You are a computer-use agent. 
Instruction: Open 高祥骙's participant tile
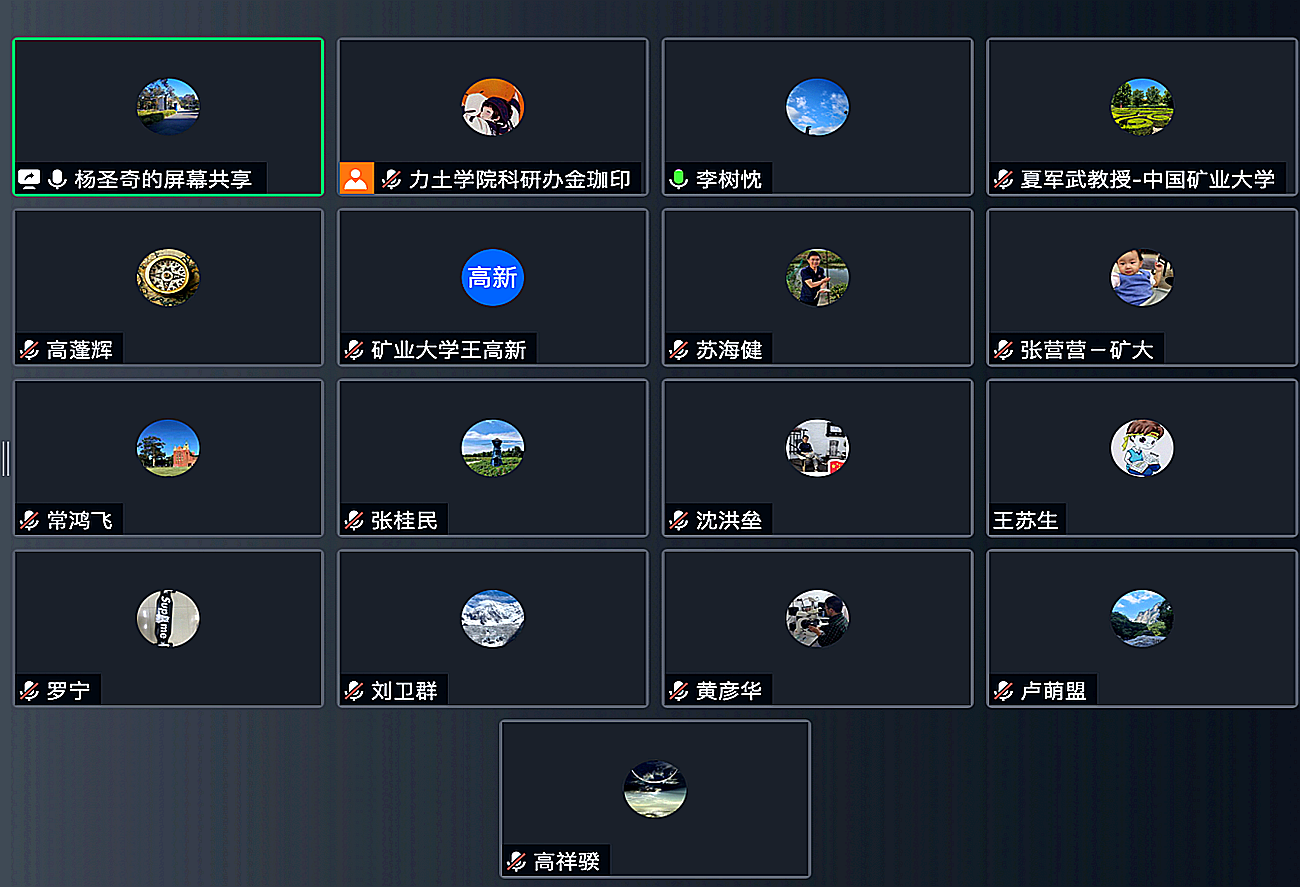[x=655, y=798]
